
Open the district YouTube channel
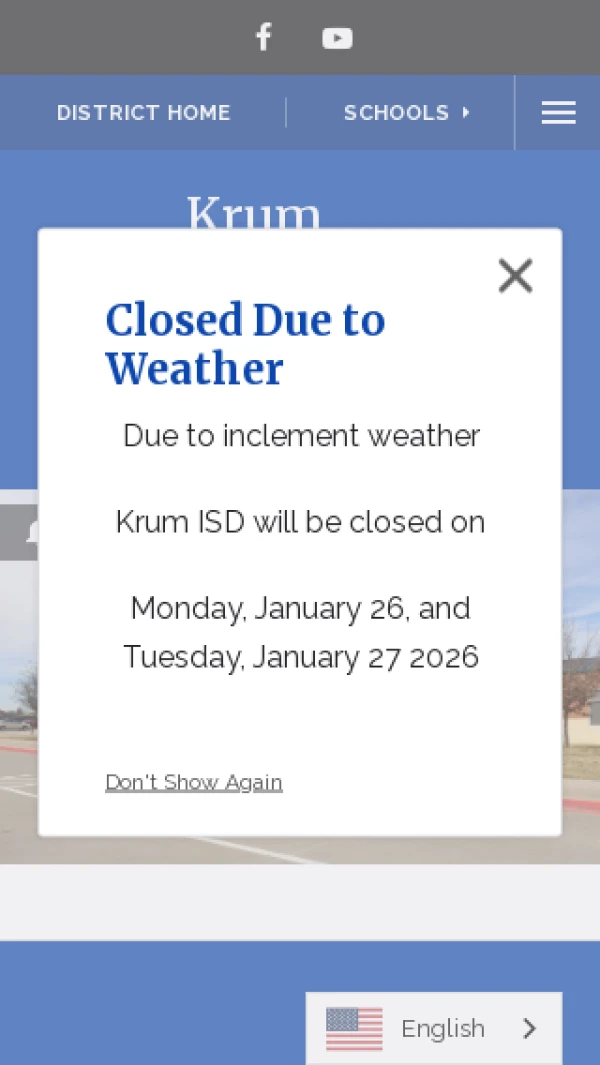pos(337,38)
